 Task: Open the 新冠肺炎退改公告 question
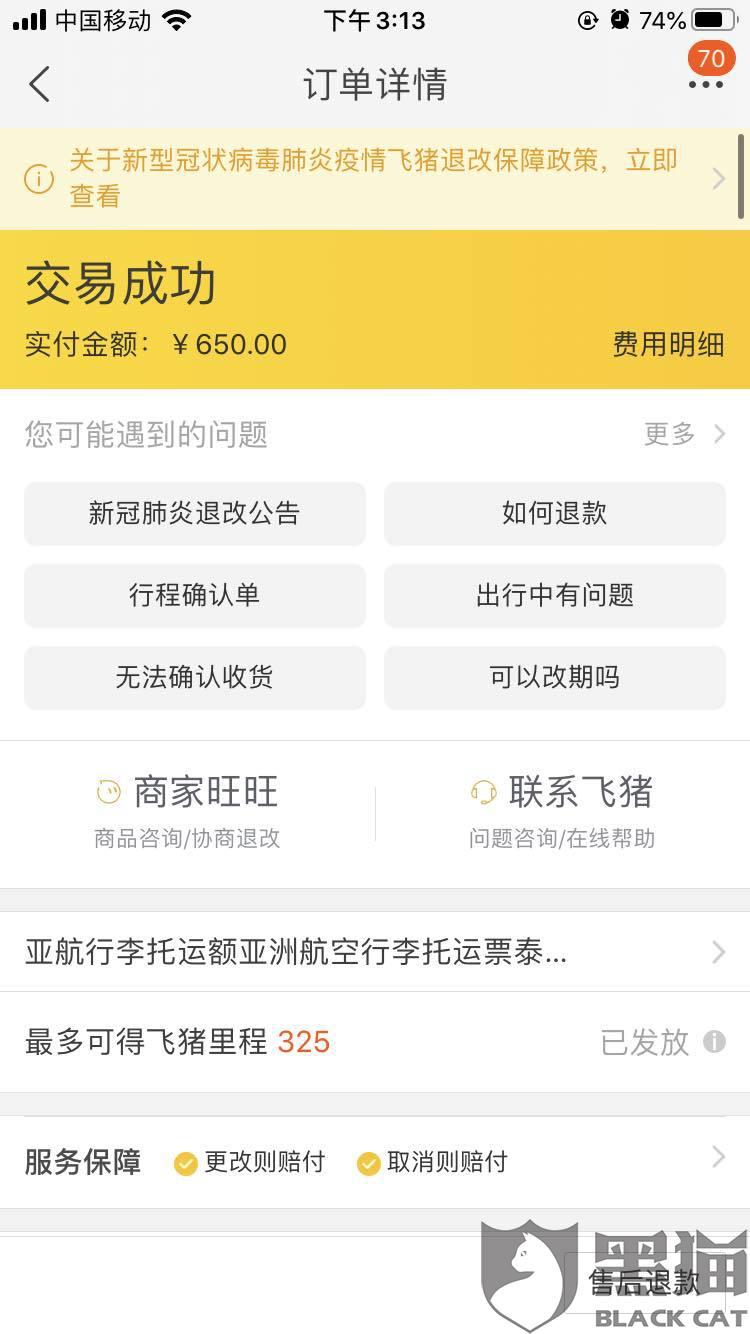click(x=195, y=514)
